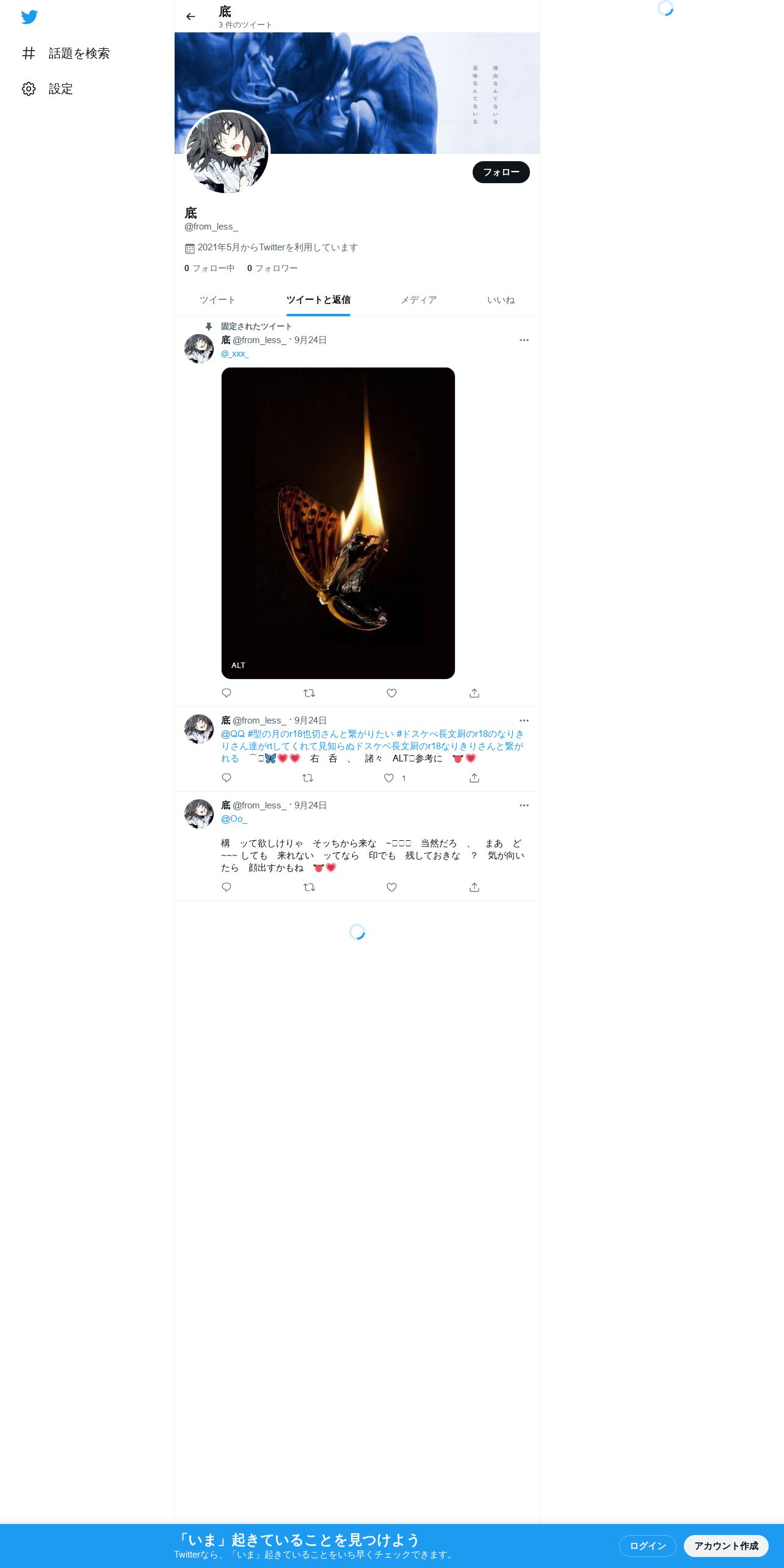784x1568 pixels.
Task: Open the @_xxx_ mention link
Action: 234,354
